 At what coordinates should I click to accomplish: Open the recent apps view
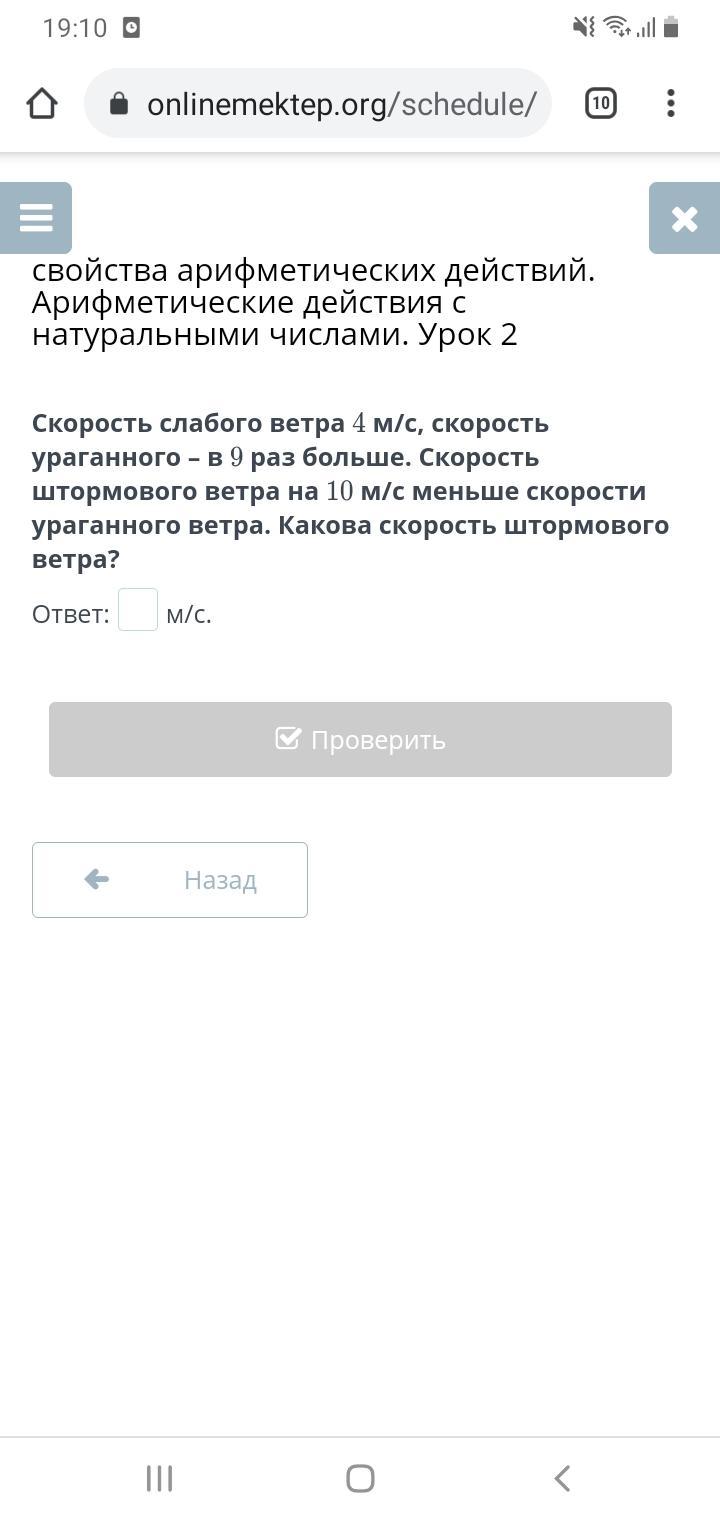click(159, 1478)
